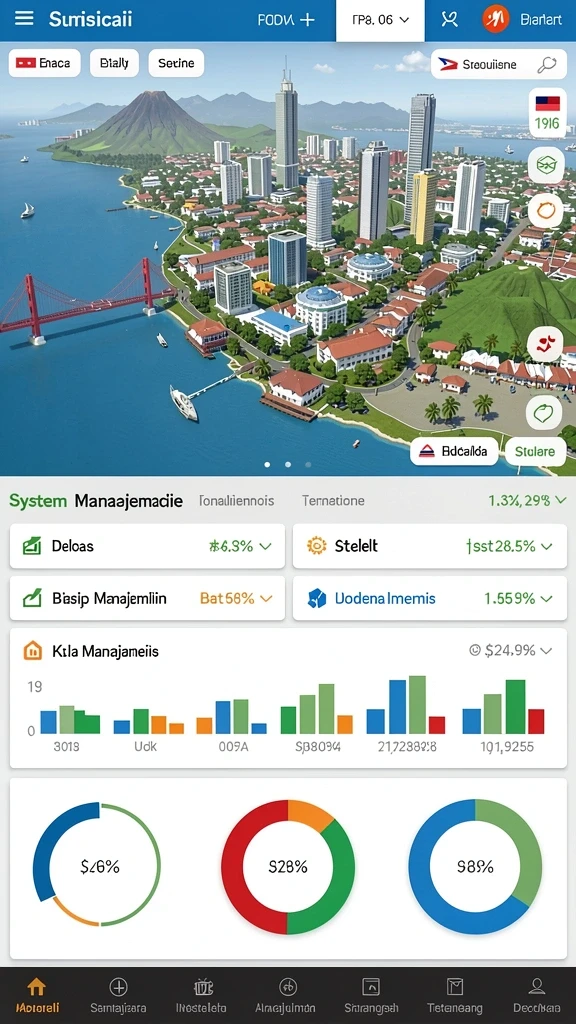Image resolution: width=576 pixels, height=1024 pixels.
Task: Switch to the Tonaliiennois tab
Action: coord(236,501)
